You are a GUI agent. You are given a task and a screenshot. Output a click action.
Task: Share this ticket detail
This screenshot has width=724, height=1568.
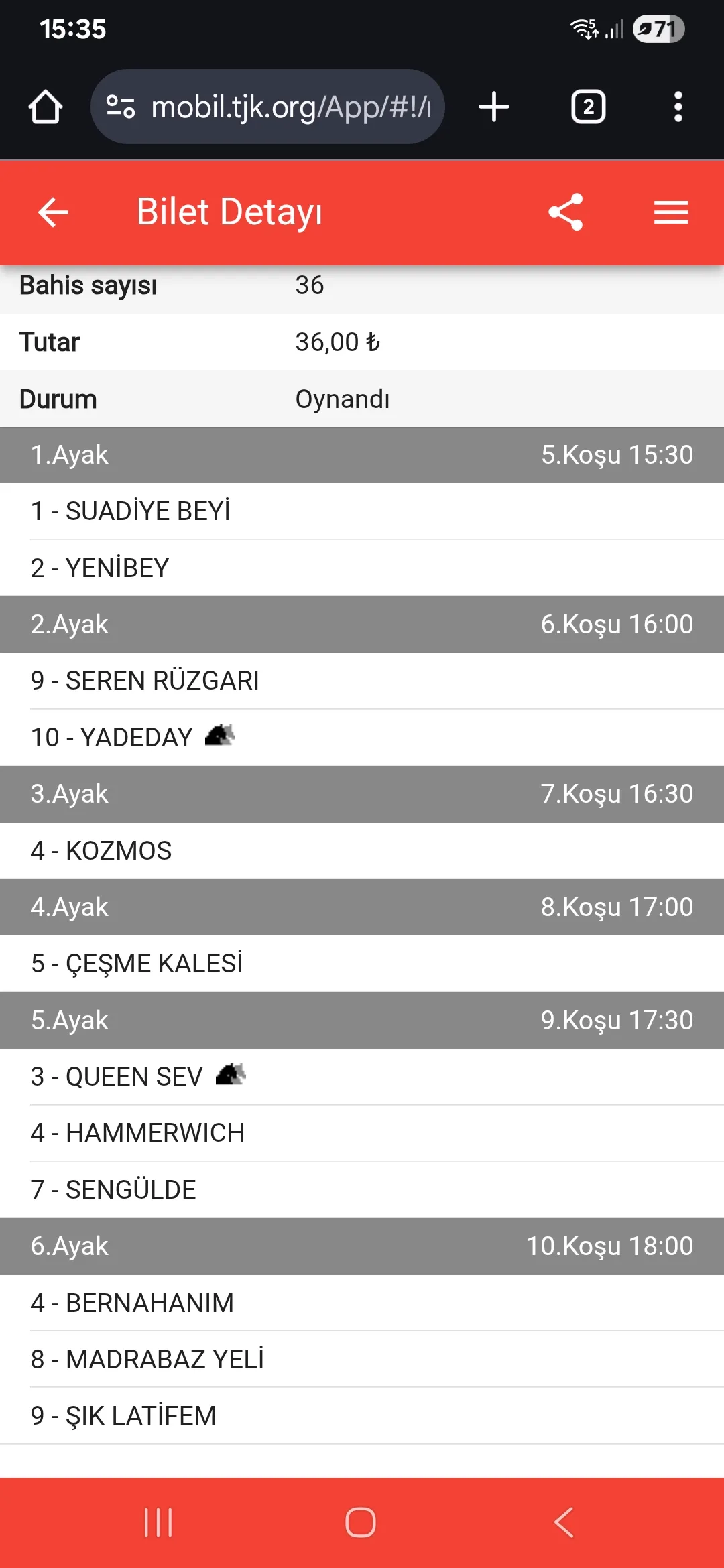566,213
